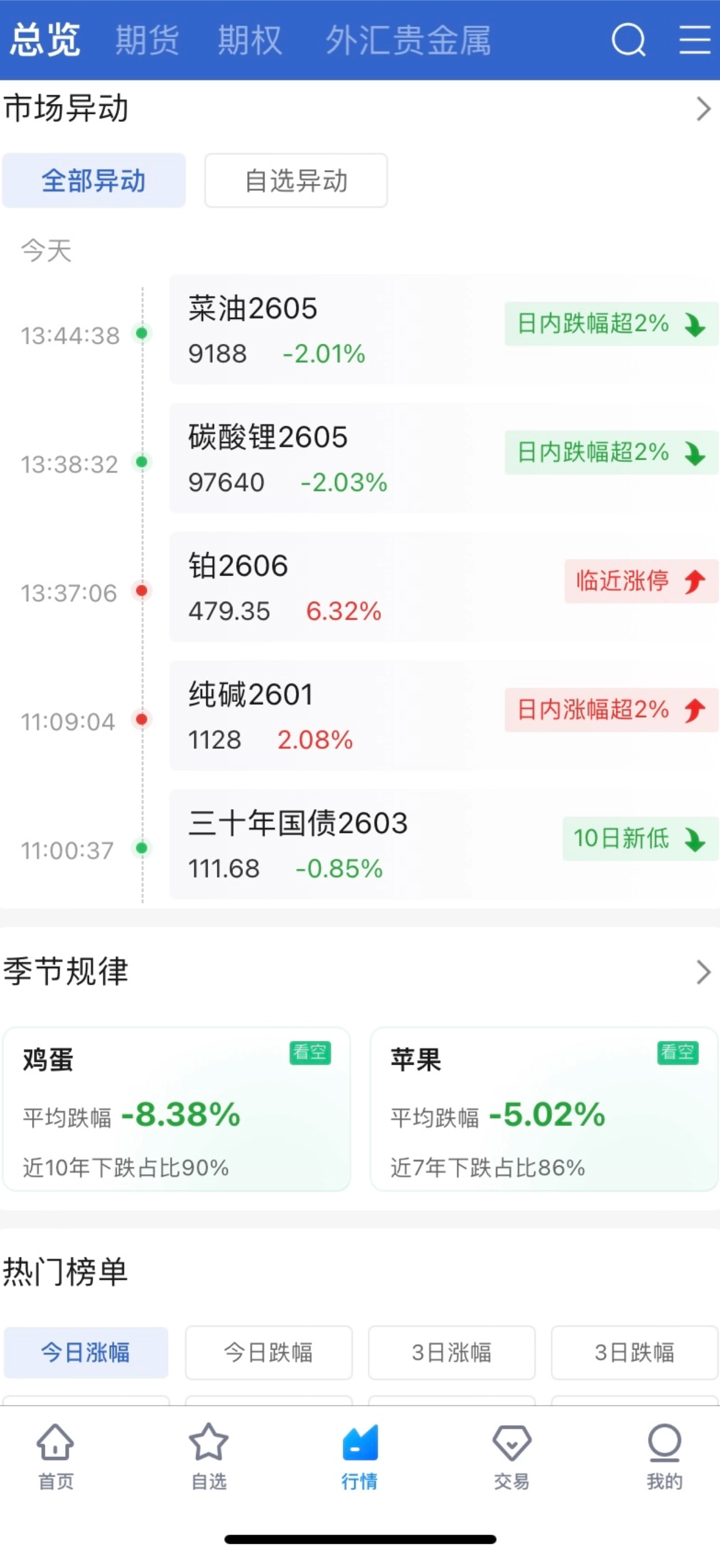Open the hamburger menu icon
The height and width of the screenshot is (1558, 720).
click(695, 40)
